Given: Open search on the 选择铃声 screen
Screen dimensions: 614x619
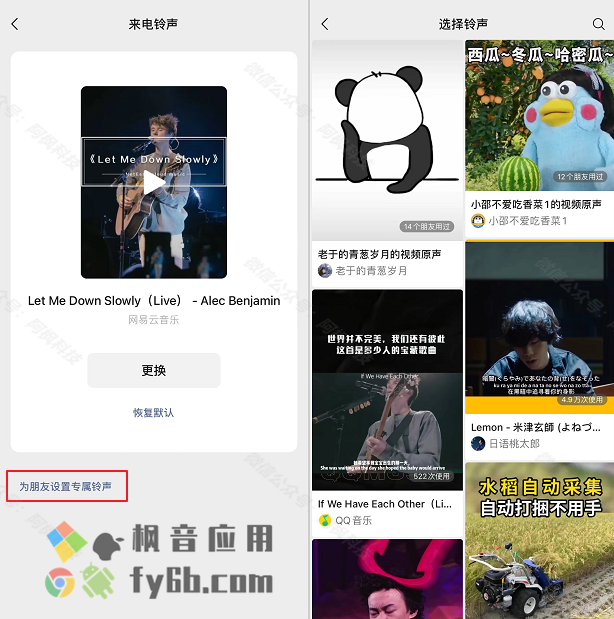Looking at the screenshot, I should 598,23.
